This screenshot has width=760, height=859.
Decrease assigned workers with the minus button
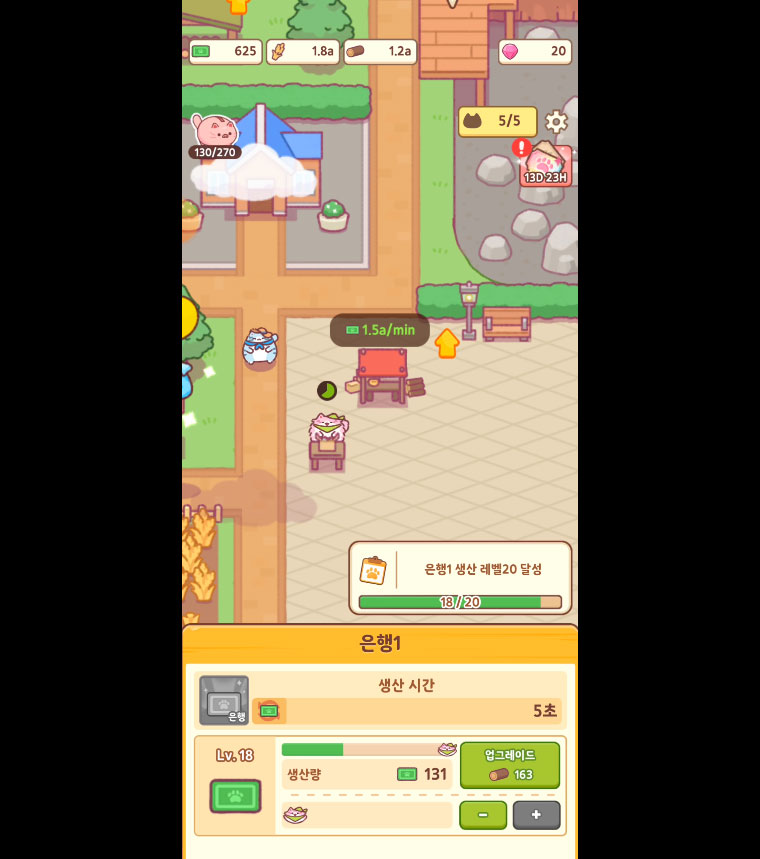click(483, 815)
